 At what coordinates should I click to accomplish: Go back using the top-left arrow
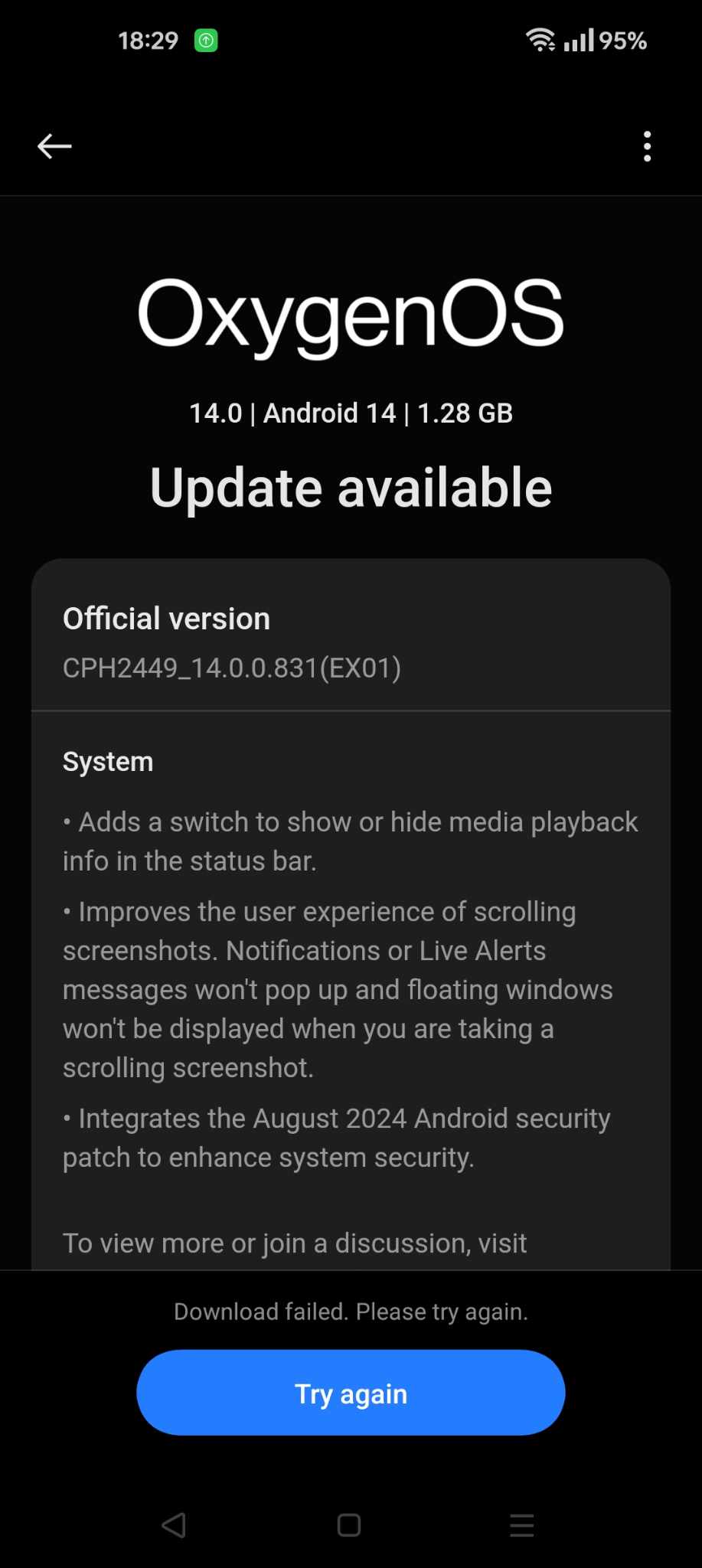[x=54, y=145]
